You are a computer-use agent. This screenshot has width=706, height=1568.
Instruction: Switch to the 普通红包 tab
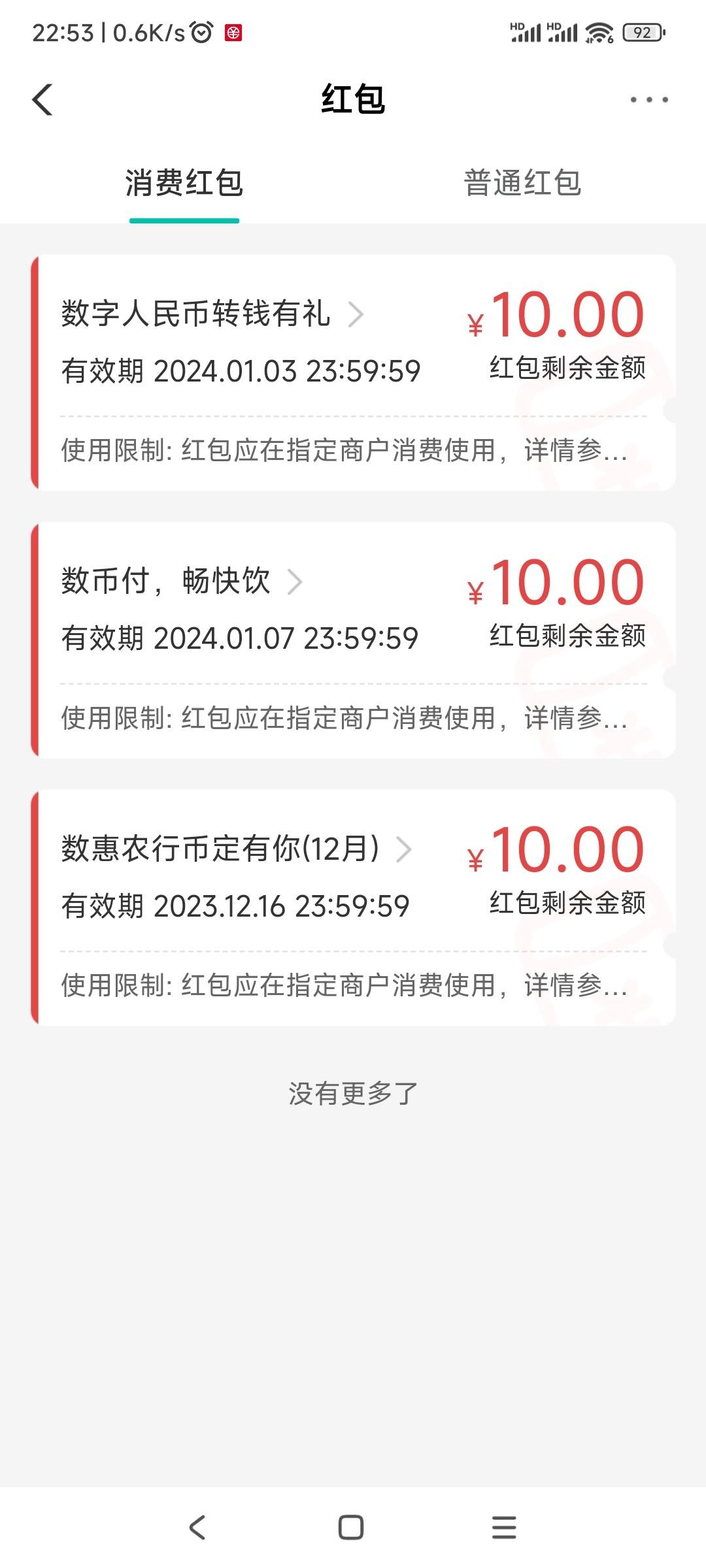[x=522, y=183]
